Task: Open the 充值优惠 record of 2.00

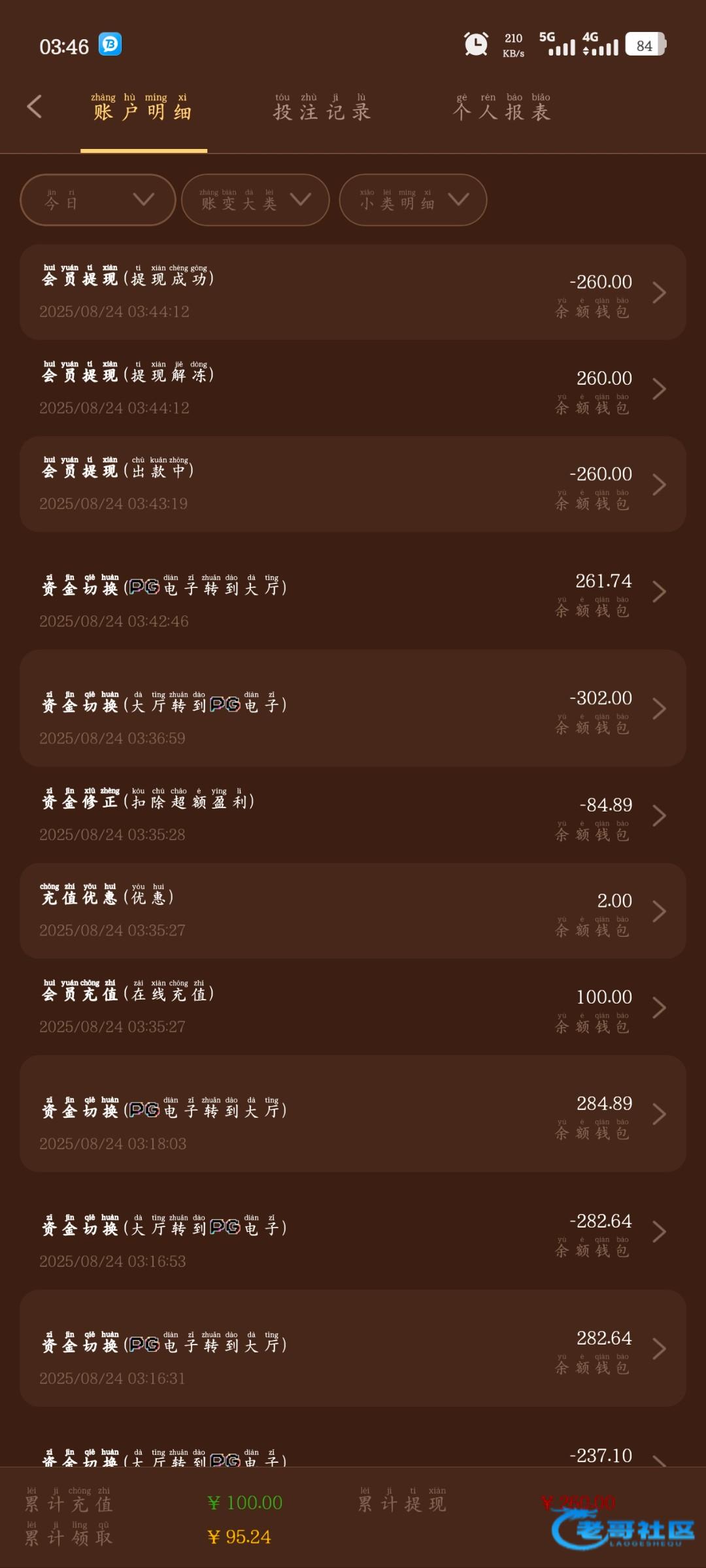Action: click(x=353, y=911)
